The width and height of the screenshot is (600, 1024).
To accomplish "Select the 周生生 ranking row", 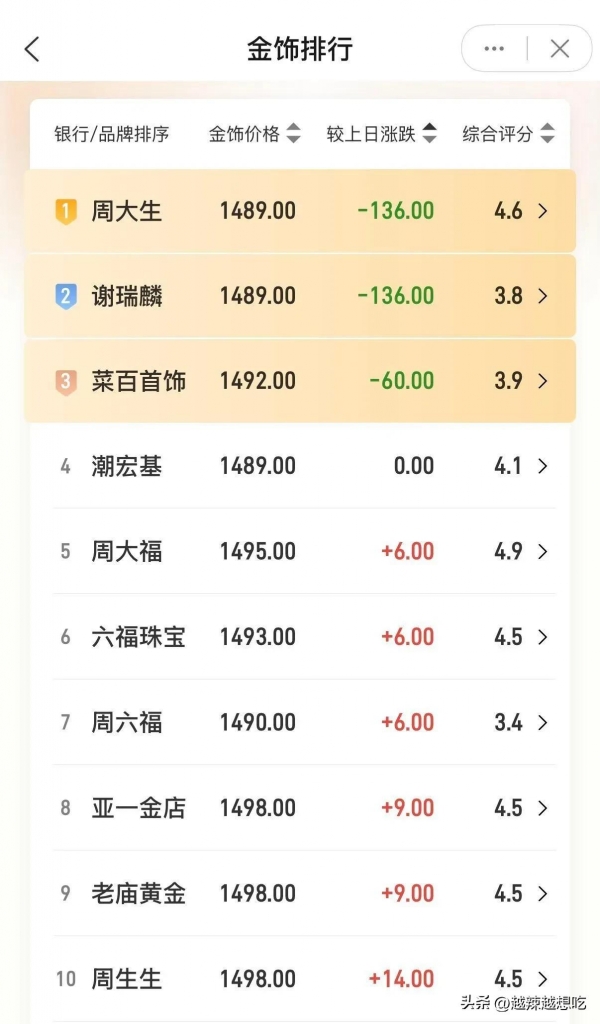I will 300,979.
